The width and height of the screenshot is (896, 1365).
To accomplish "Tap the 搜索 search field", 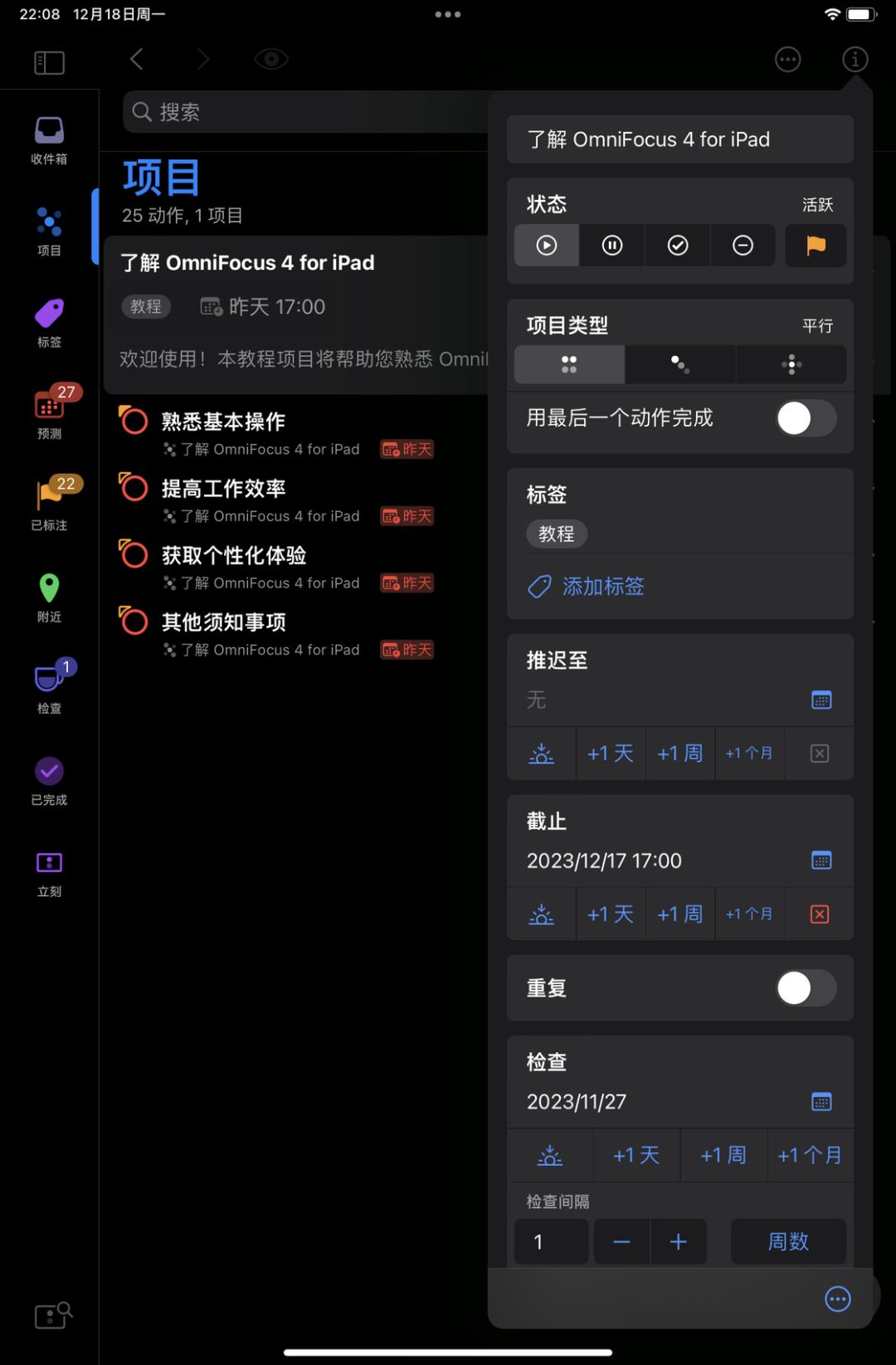I will click(307, 112).
